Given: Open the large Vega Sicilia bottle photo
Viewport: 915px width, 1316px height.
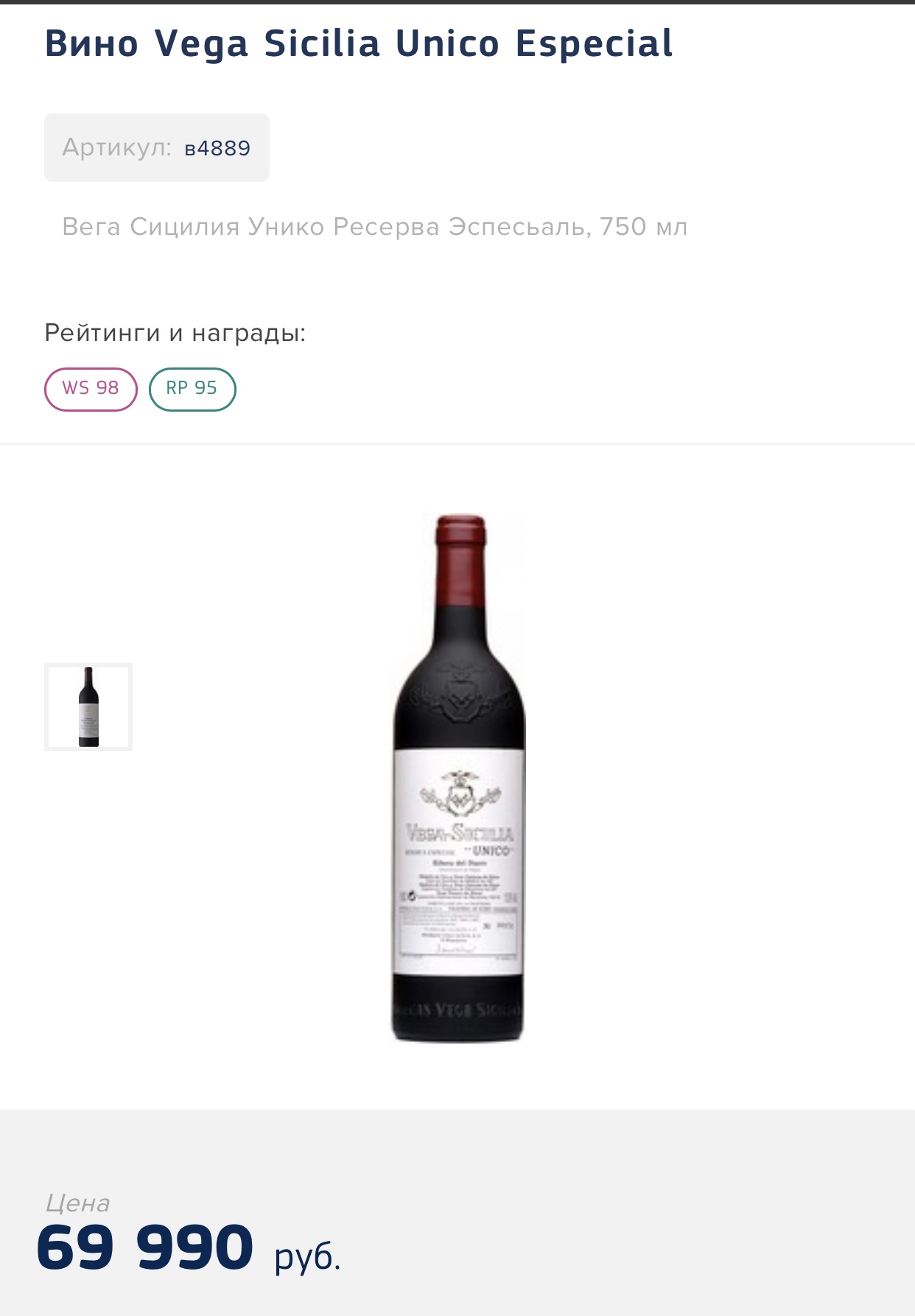Looking at the screenshot, I should 458,778.
